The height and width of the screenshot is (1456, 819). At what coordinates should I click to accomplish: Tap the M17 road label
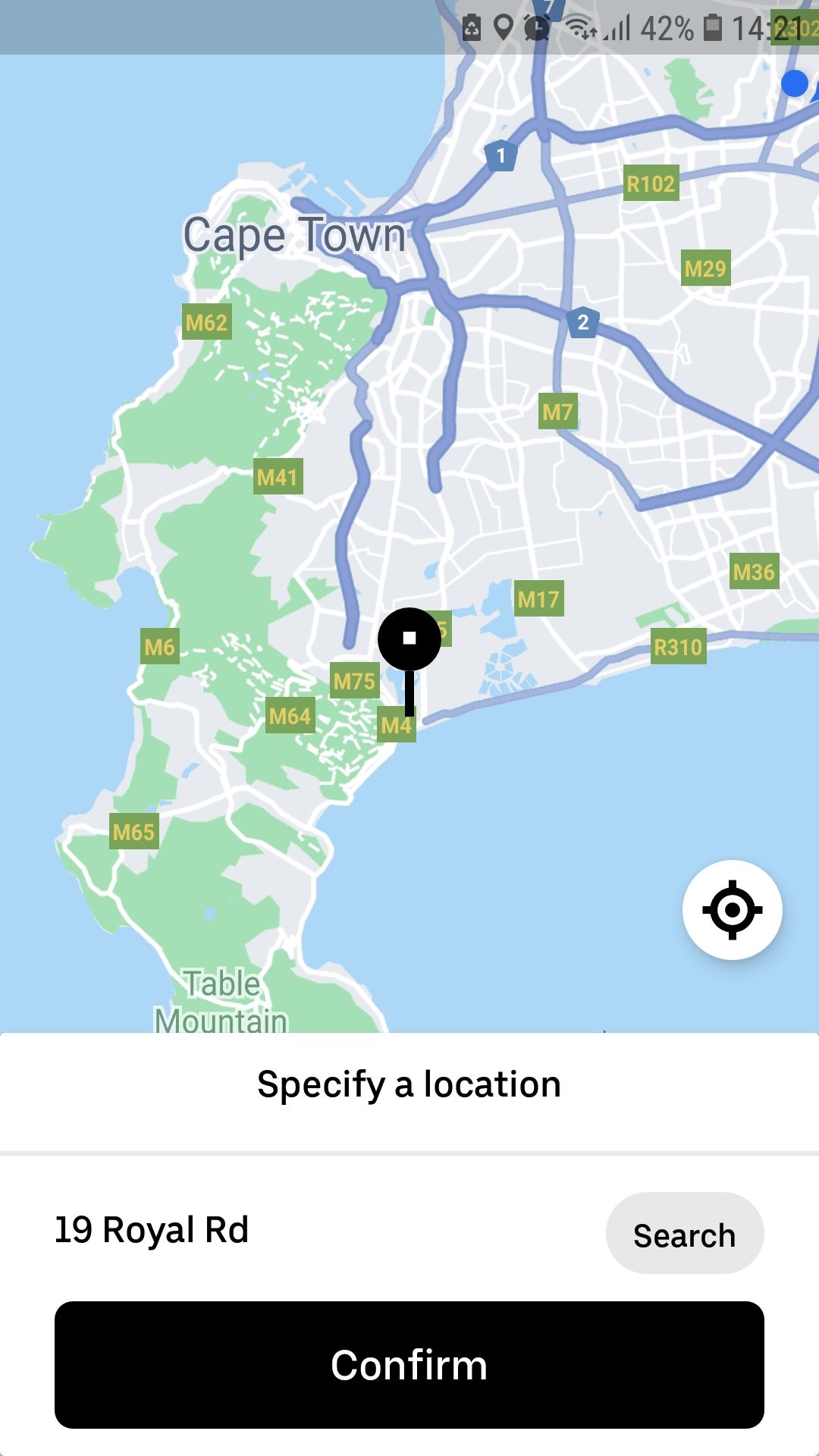coord(540,598)
